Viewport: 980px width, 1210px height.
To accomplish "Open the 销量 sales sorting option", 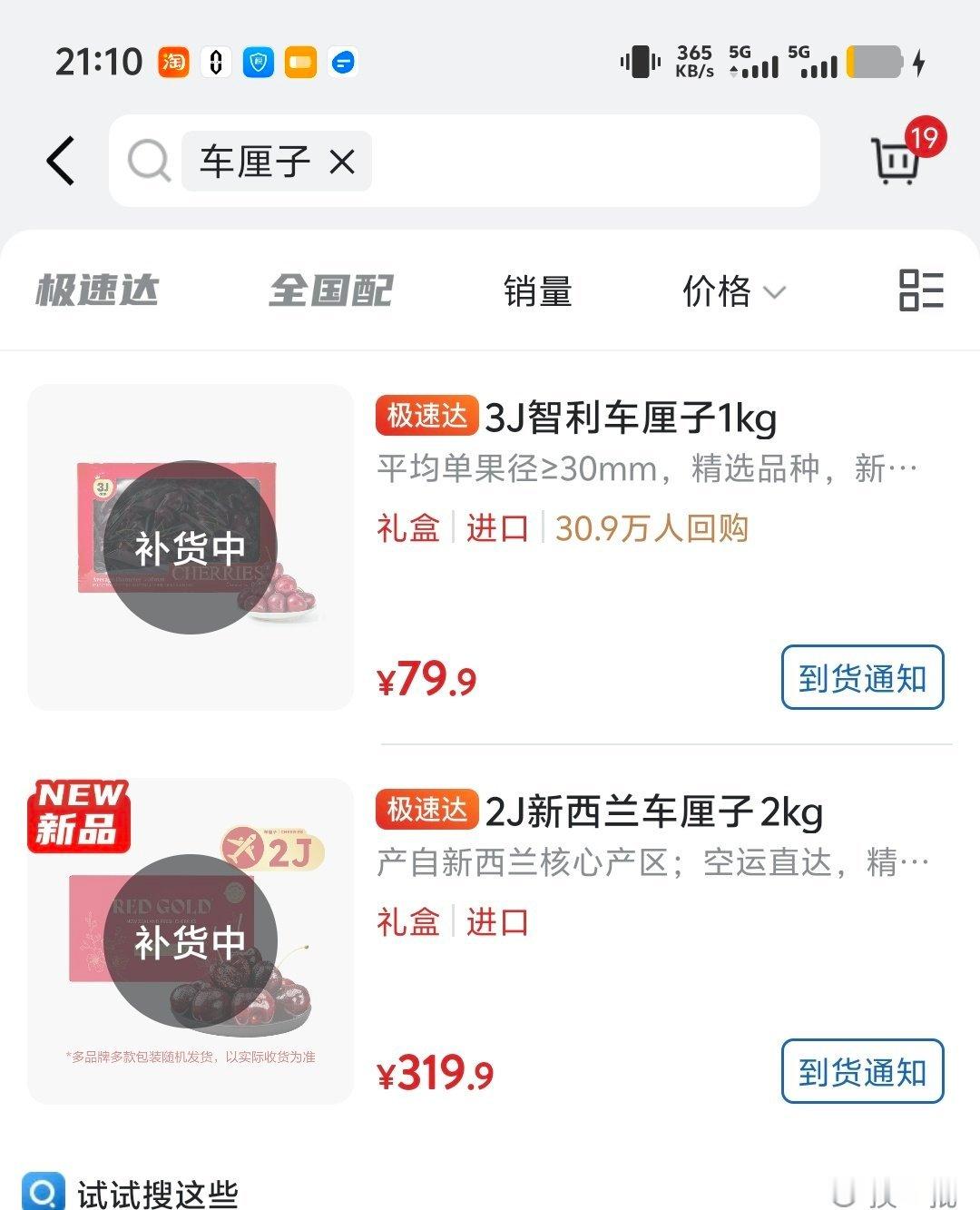I will (x=538, y=291).
